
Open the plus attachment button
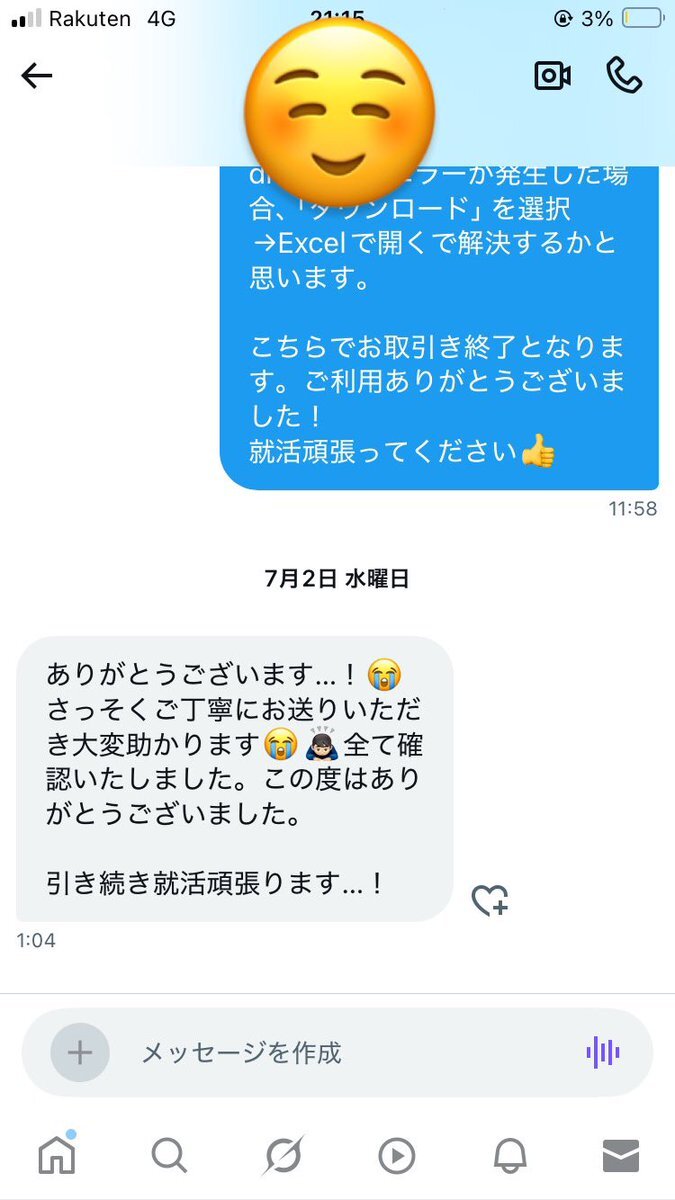click(80, 1052)
